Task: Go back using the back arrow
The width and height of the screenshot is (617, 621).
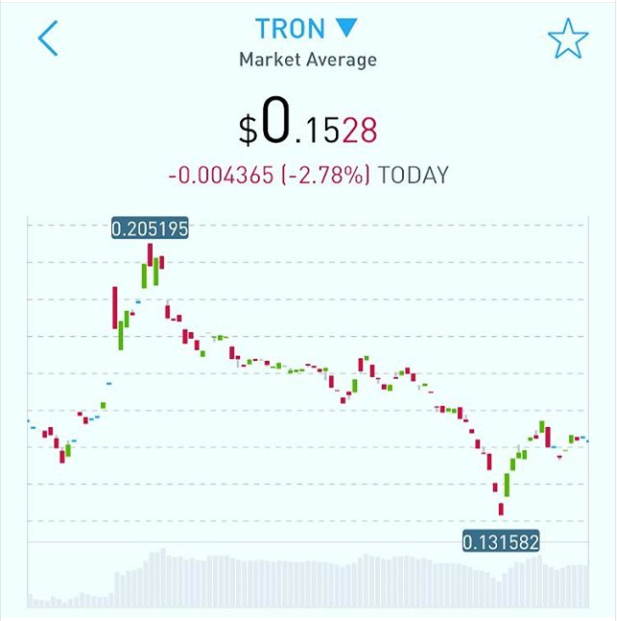Action: tap(48, 39)
